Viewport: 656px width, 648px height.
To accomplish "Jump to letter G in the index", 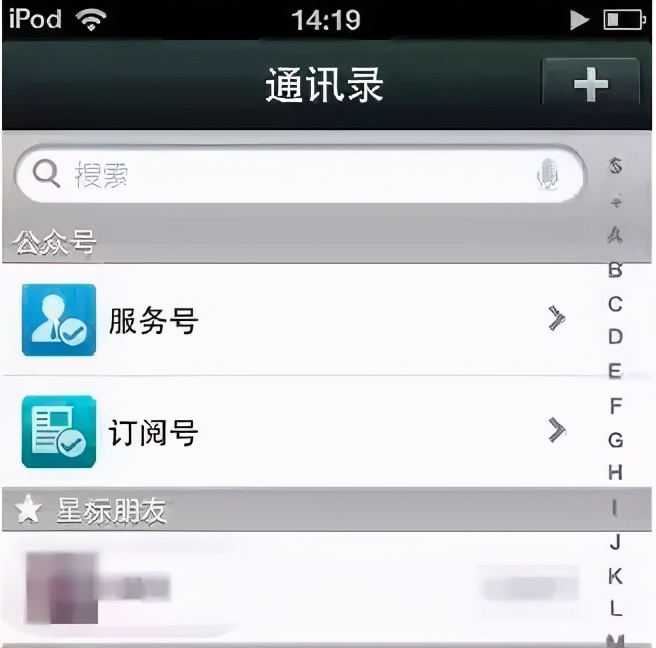I will pos(615,440).
